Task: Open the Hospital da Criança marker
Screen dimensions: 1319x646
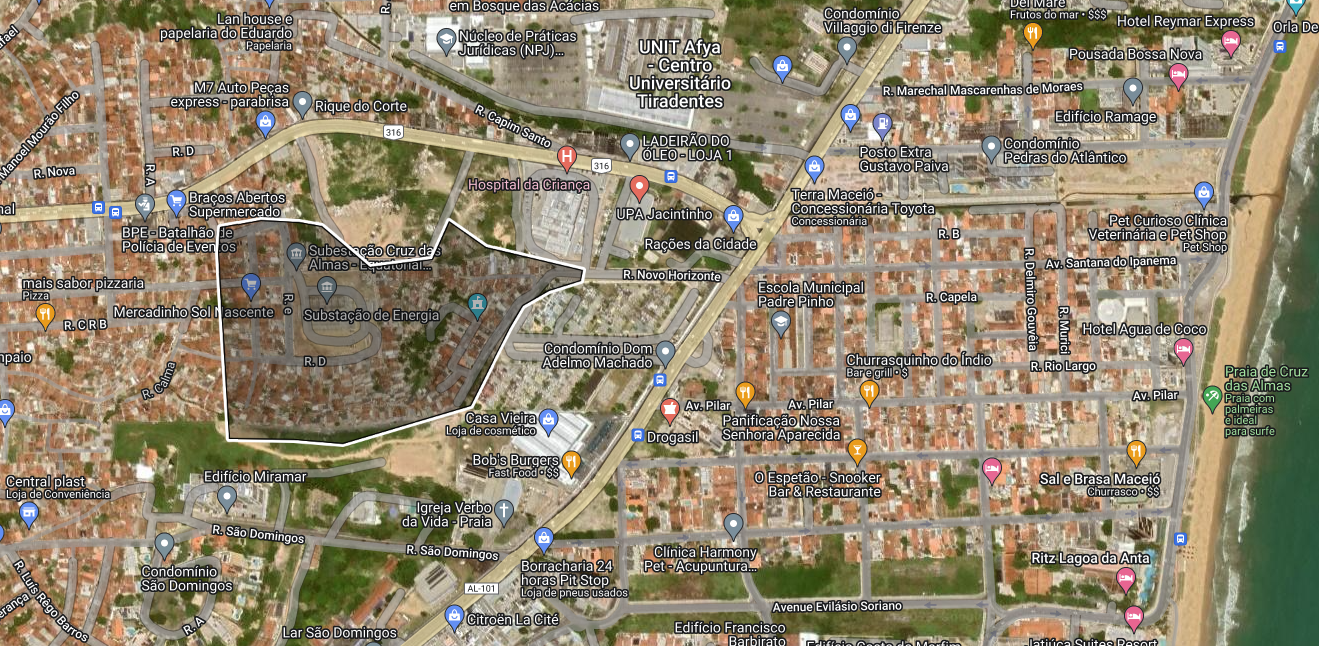Action: click(x=567, y=157)
